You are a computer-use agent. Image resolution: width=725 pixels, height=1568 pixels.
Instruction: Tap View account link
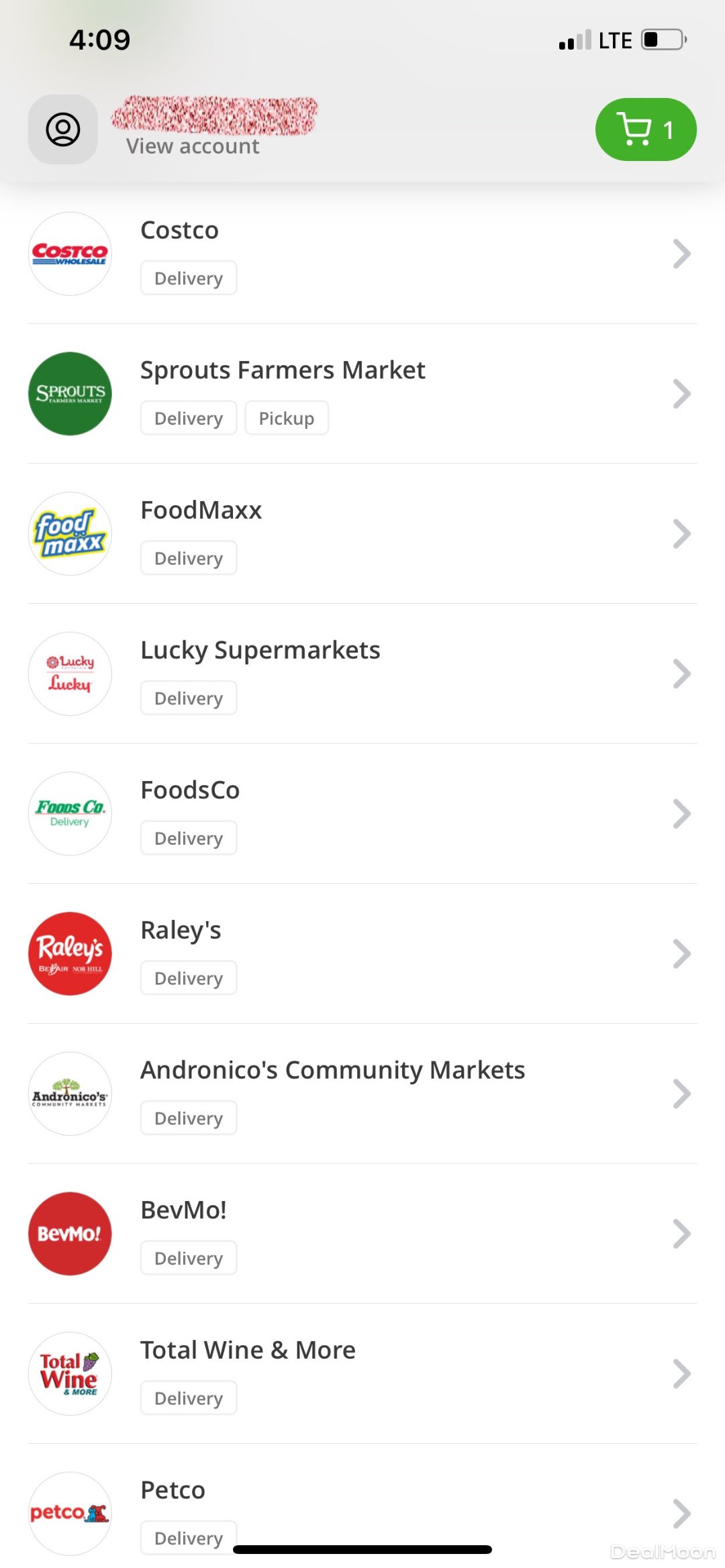tap(193, 146)
